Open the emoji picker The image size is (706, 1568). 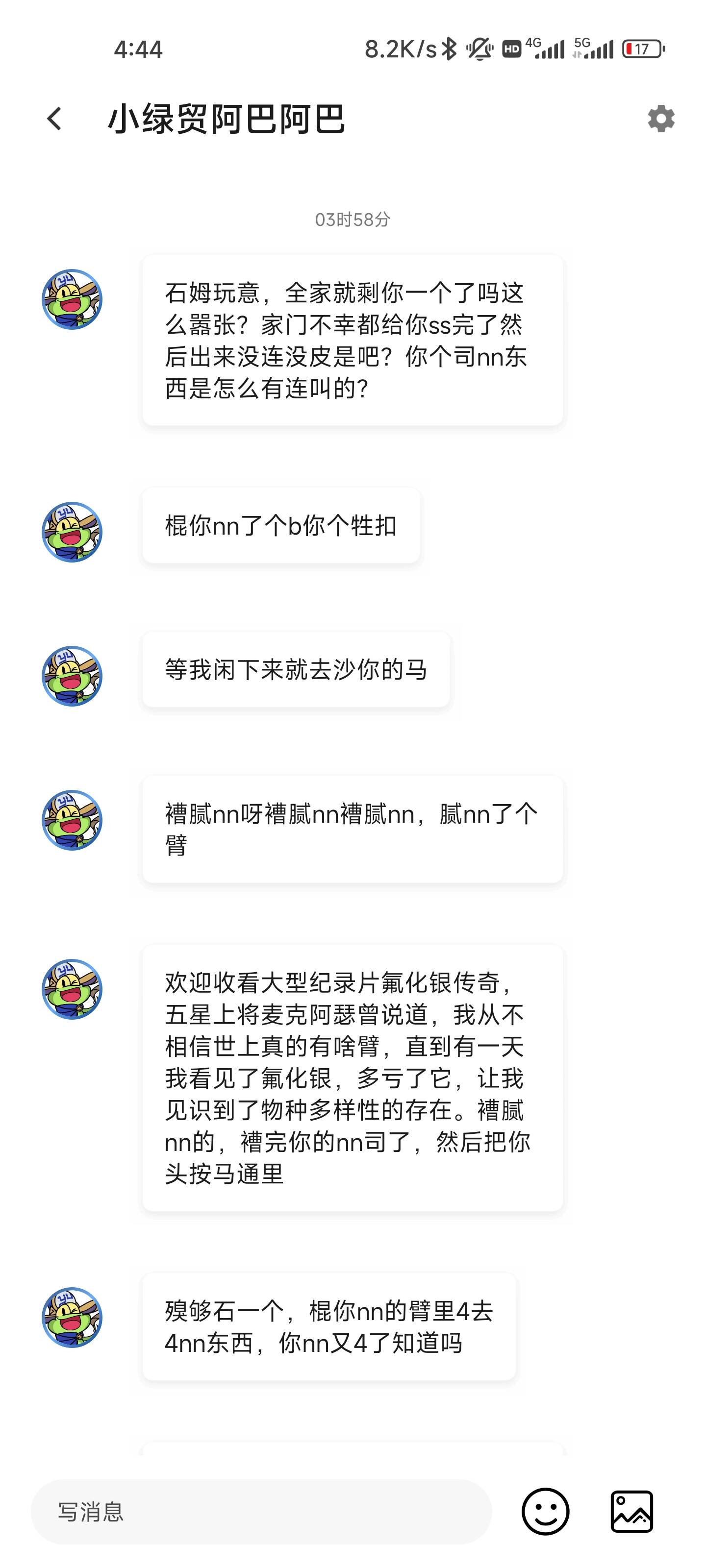coord(545,1511)
